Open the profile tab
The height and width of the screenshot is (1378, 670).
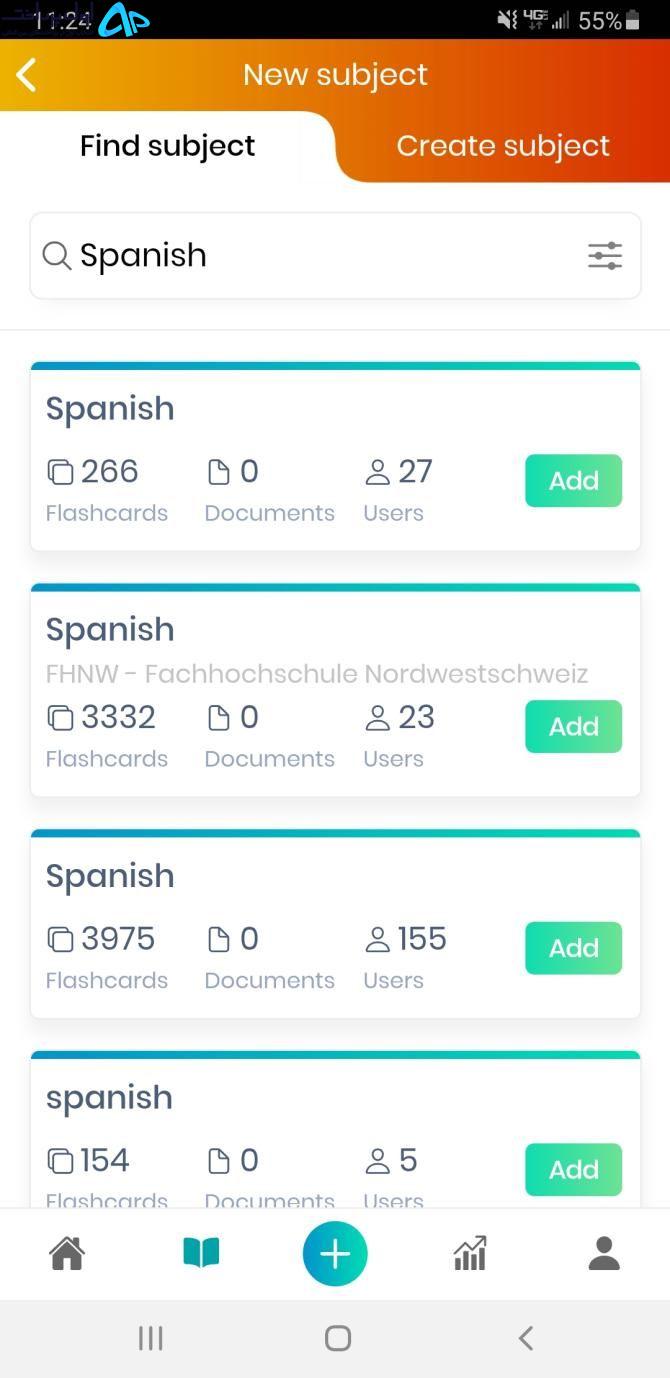(x=604, y=1253)
